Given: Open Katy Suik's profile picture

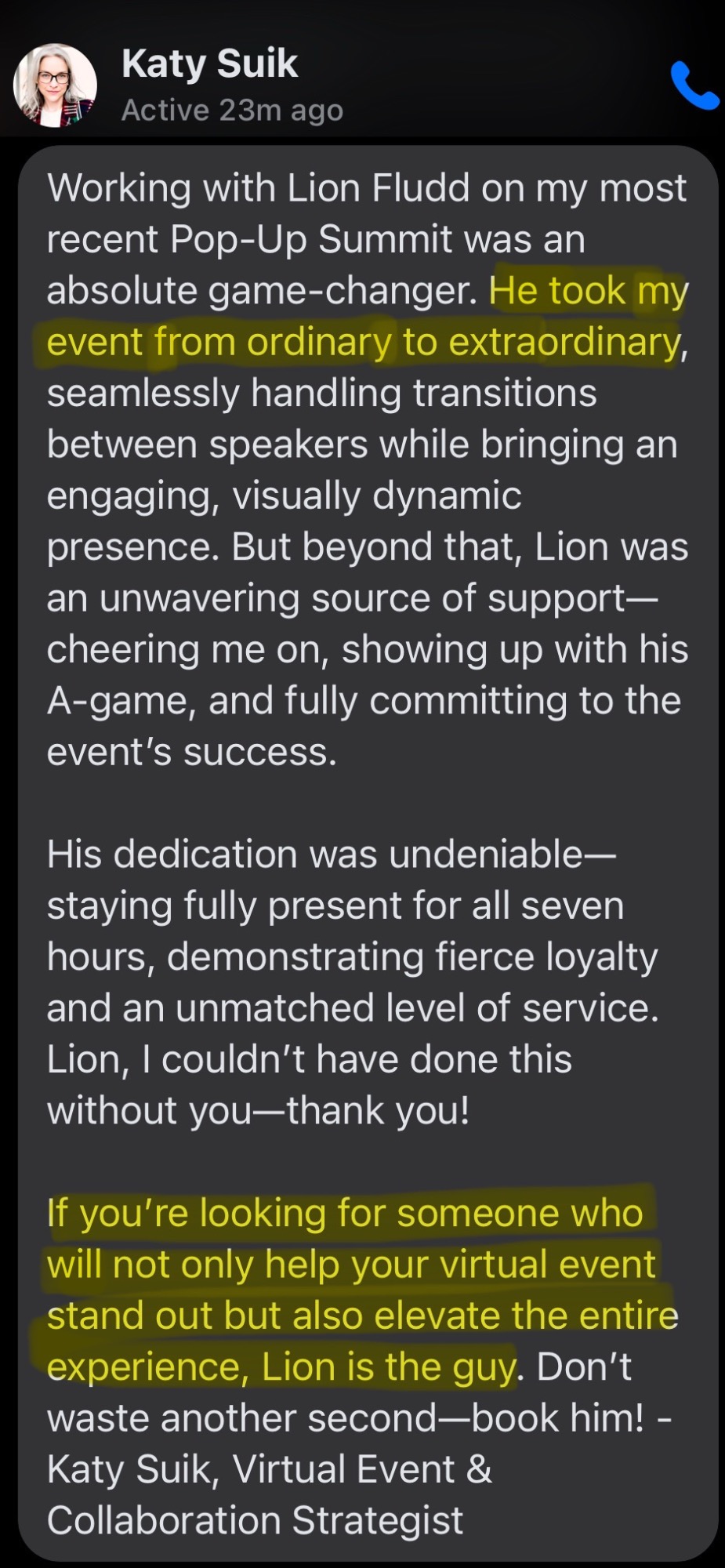Looking at the screenshot, I should (x=55, y=85).
